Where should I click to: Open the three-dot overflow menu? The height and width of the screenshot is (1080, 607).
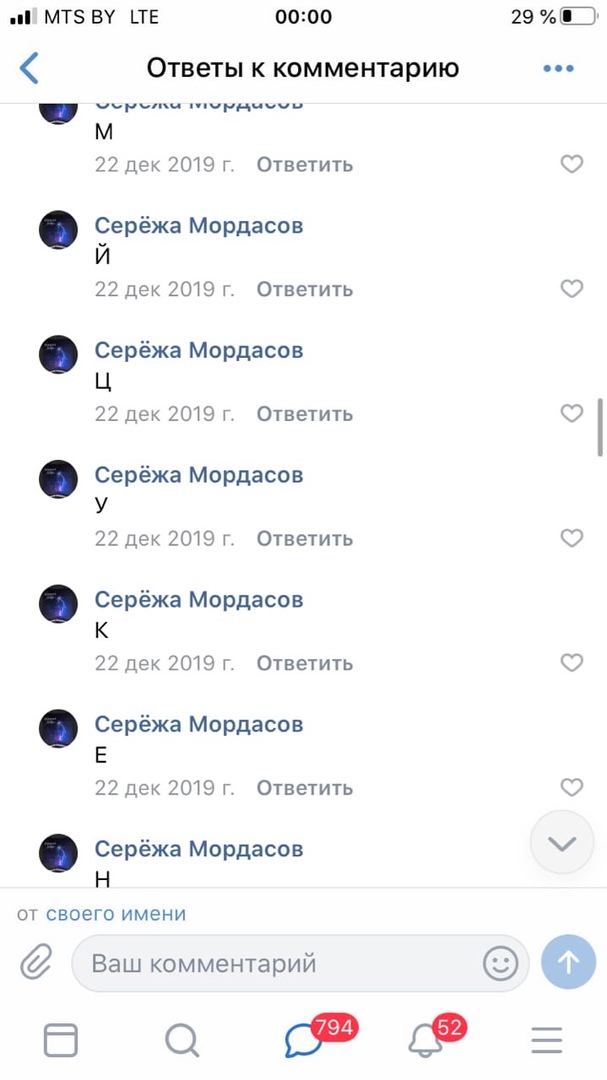pos(558,68)
